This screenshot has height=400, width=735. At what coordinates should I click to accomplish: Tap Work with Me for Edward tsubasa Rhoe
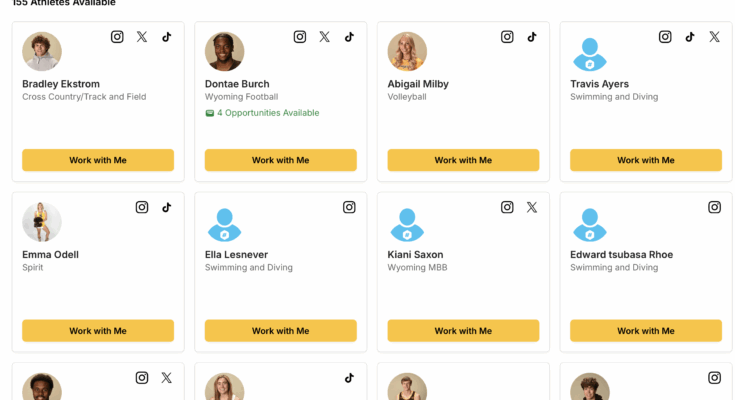click(645, 331)
